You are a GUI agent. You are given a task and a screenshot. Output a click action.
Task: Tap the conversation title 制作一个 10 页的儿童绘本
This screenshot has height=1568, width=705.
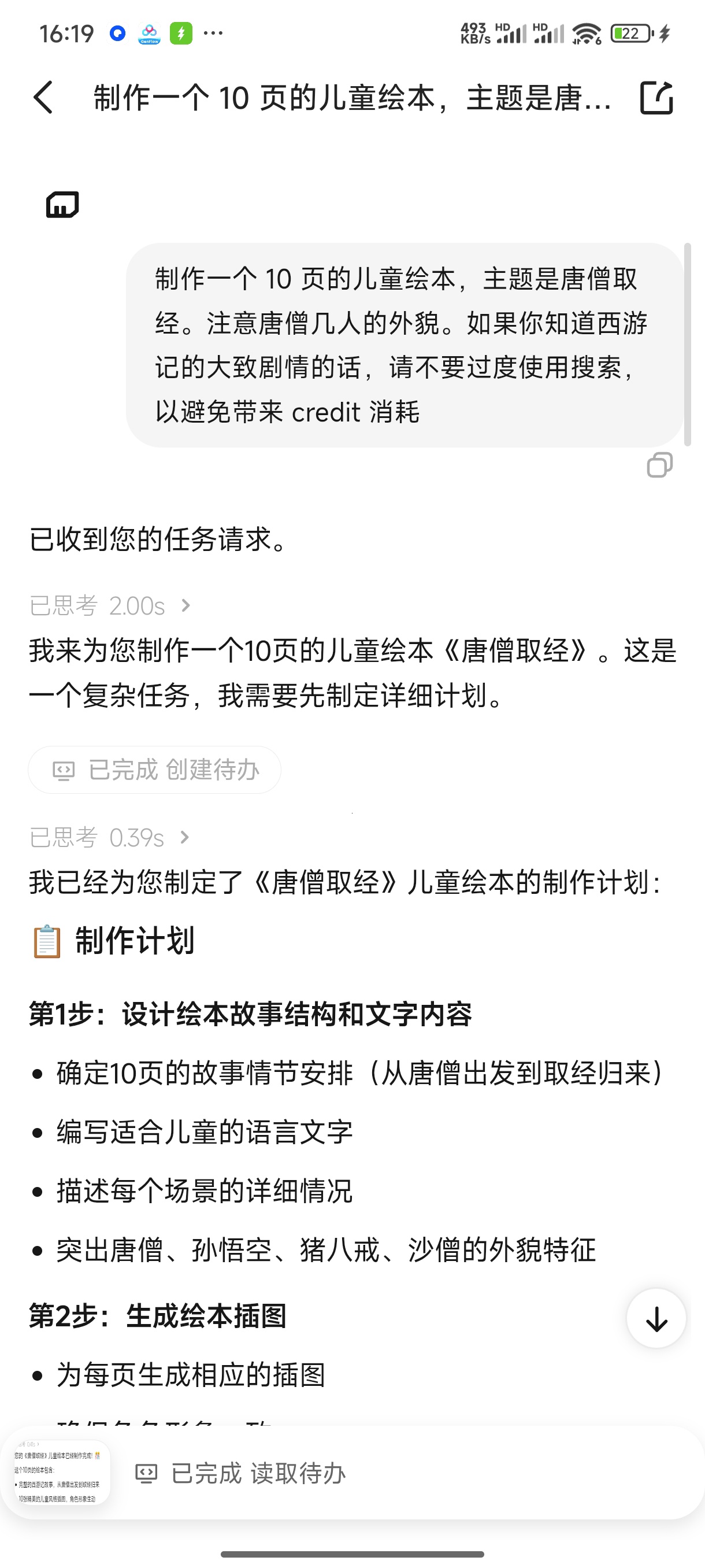(x=347, y=99)
